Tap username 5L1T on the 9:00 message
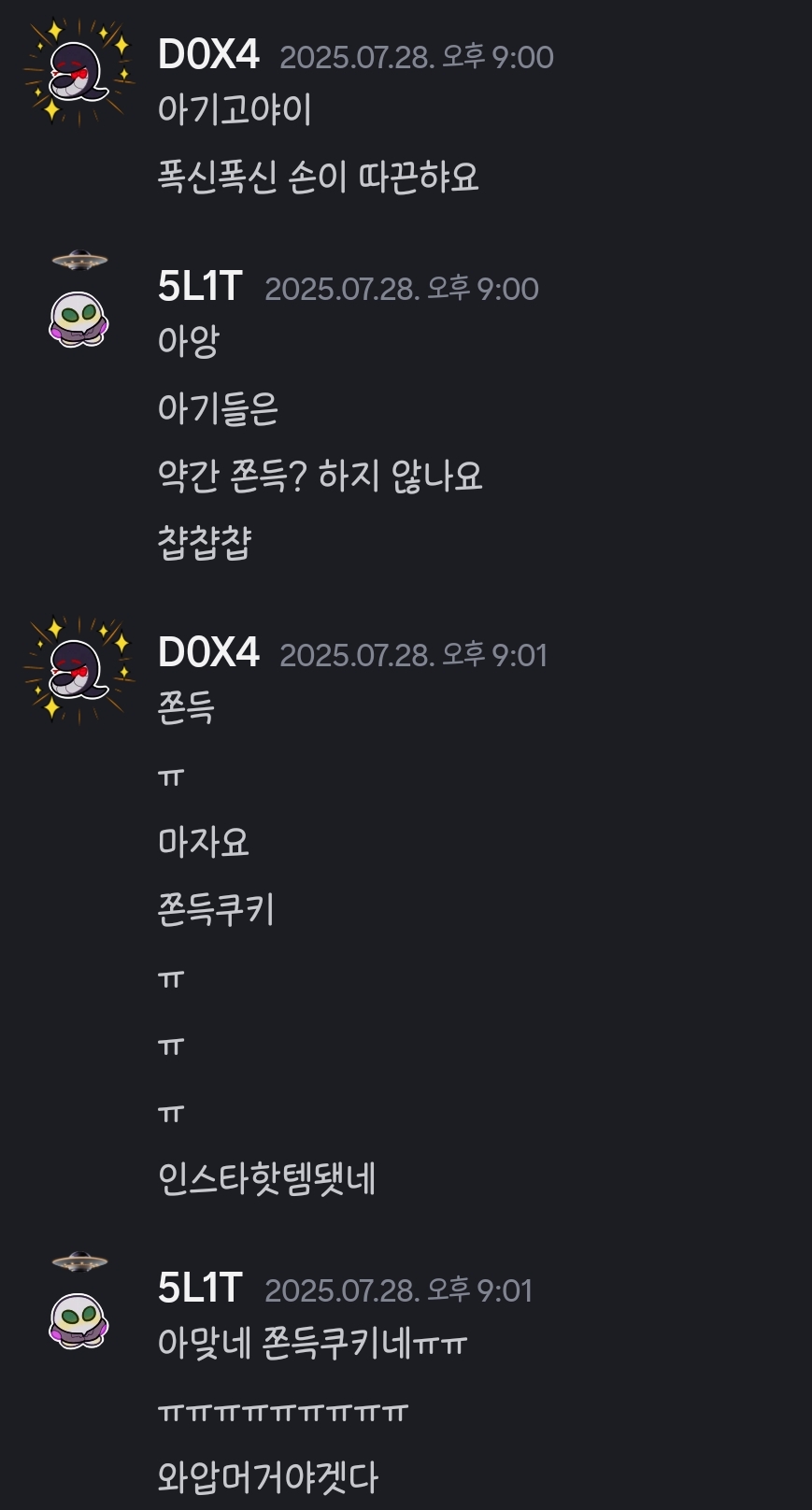812x1510 pixels. (200, 286)
